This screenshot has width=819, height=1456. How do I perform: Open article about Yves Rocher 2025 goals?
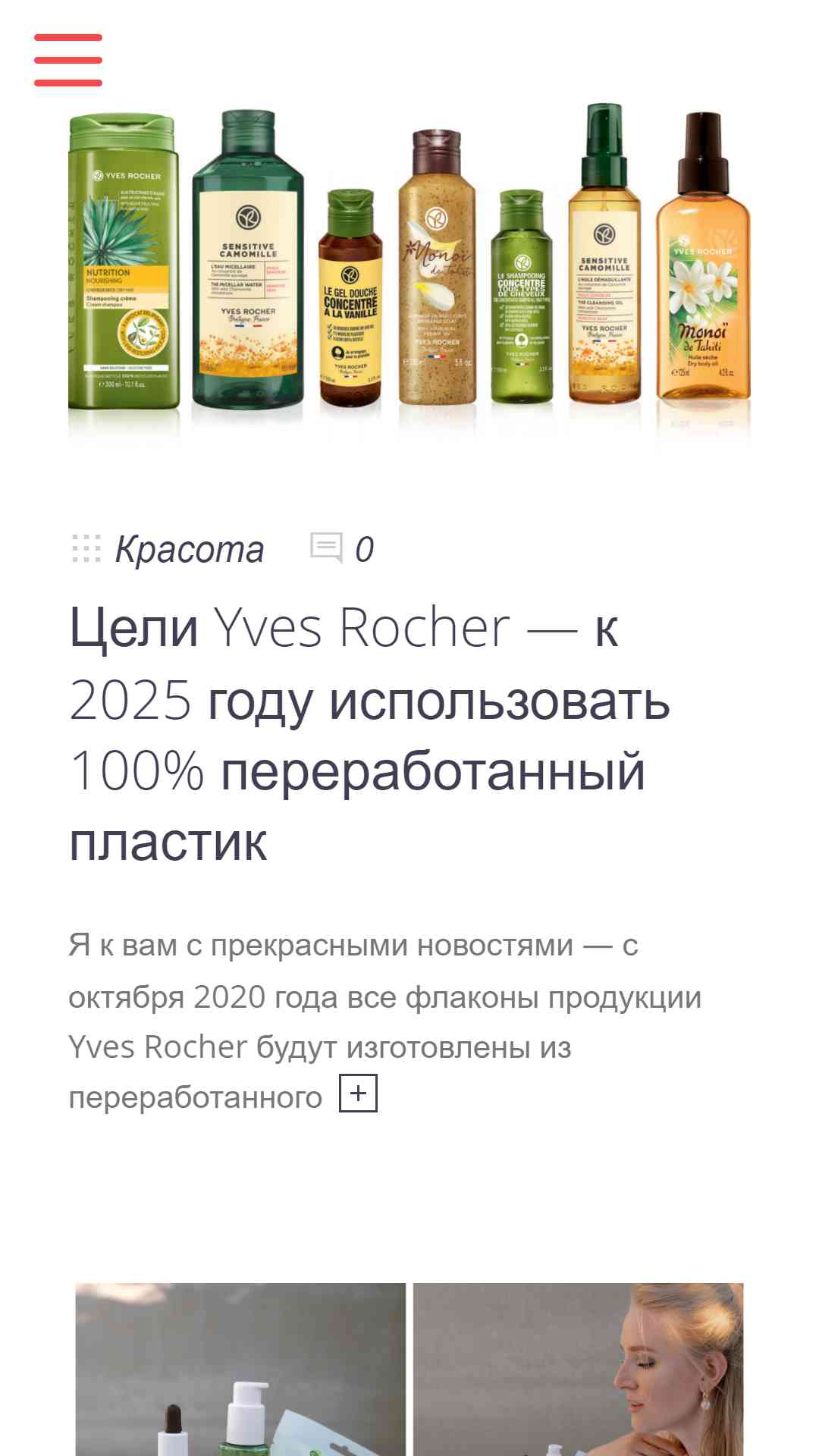[x=370, y=734]
